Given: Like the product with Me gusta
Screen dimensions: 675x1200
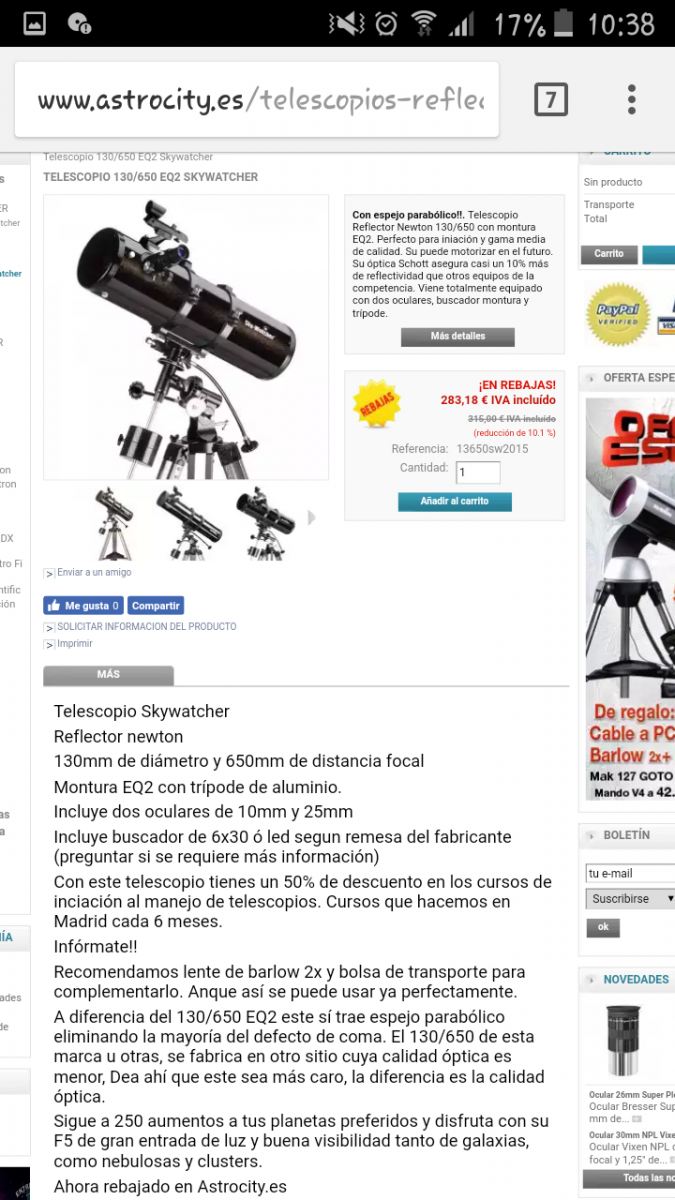Looking at the screenshot, I should (84, 606).
